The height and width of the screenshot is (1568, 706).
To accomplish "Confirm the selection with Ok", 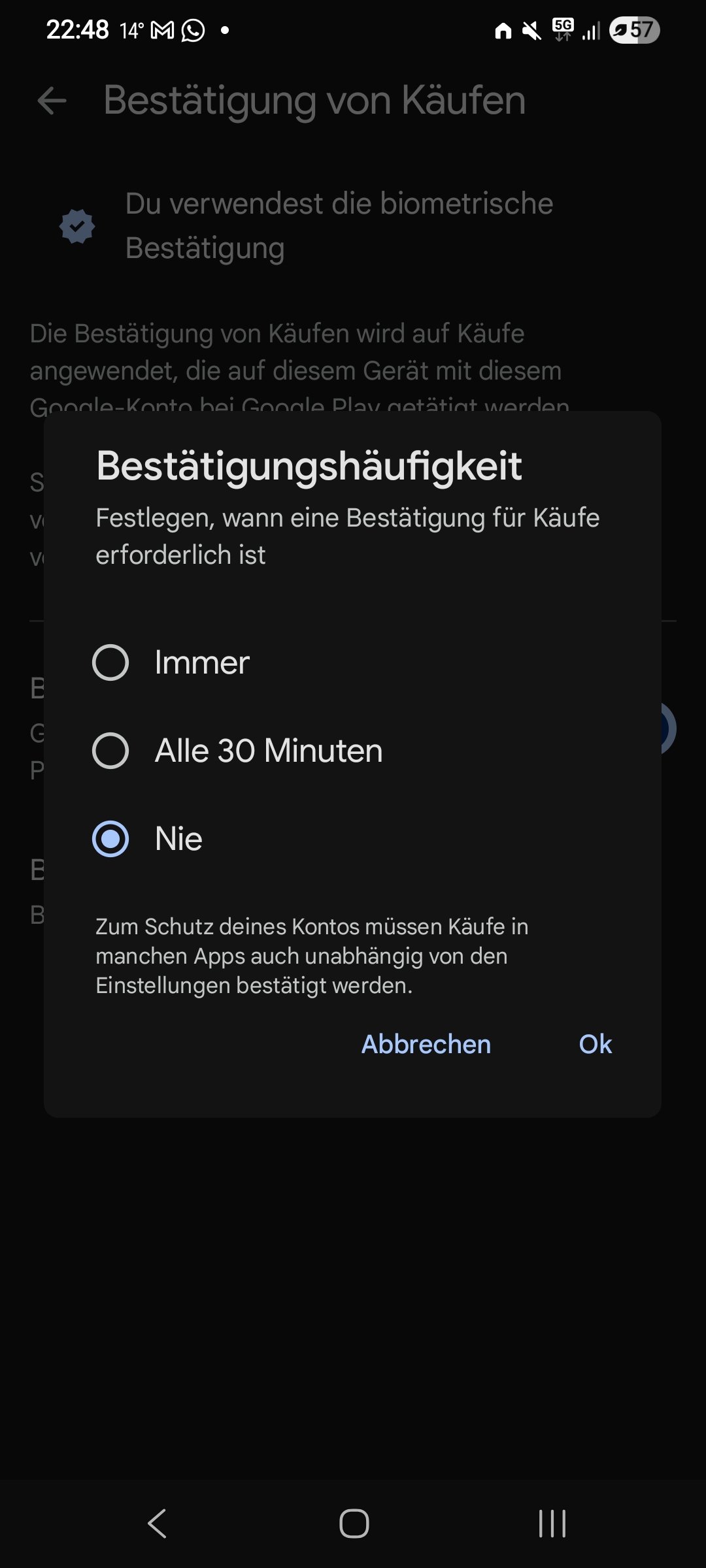I will coord(595,1044).
